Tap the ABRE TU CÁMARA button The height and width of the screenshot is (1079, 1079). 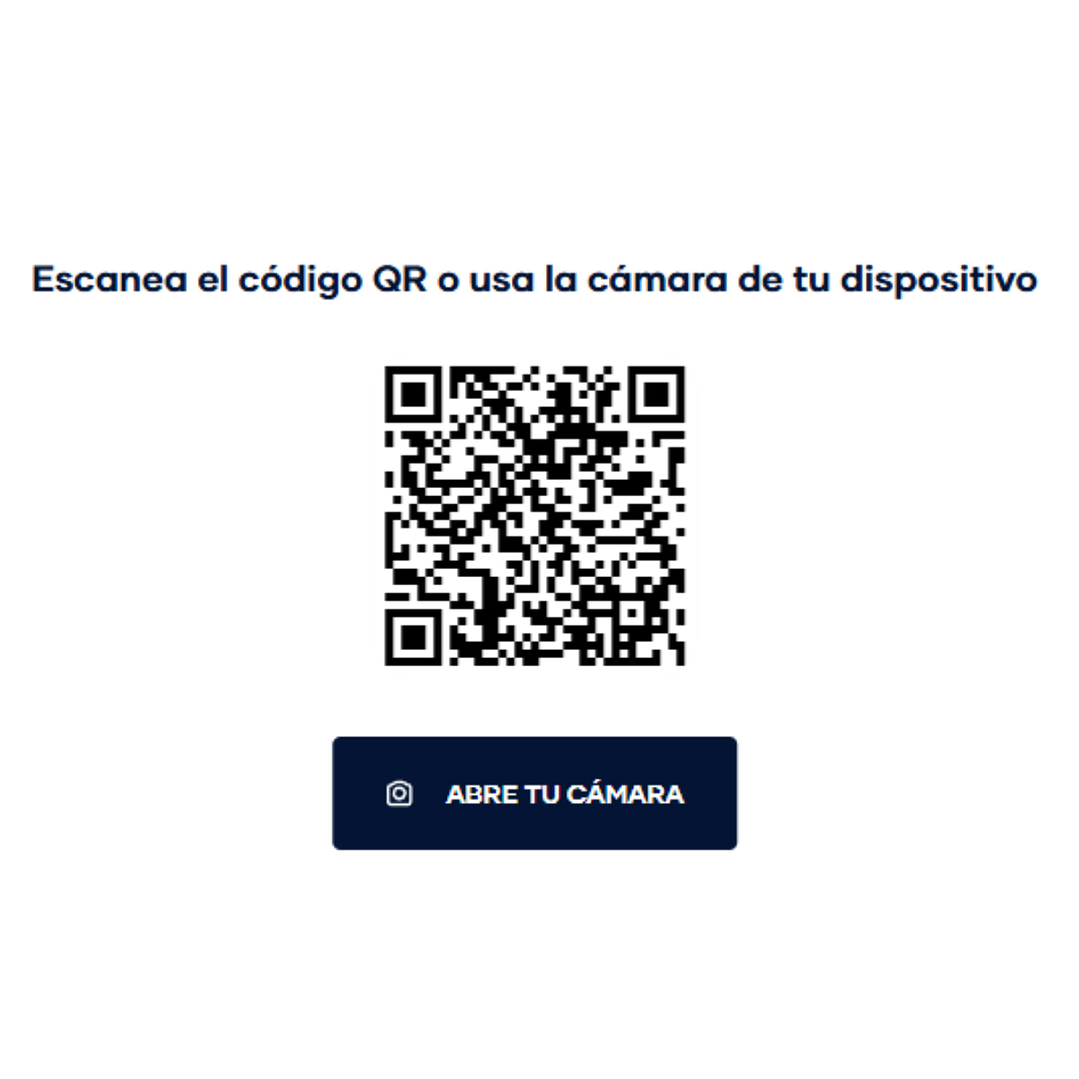click(x=534, y=793)
